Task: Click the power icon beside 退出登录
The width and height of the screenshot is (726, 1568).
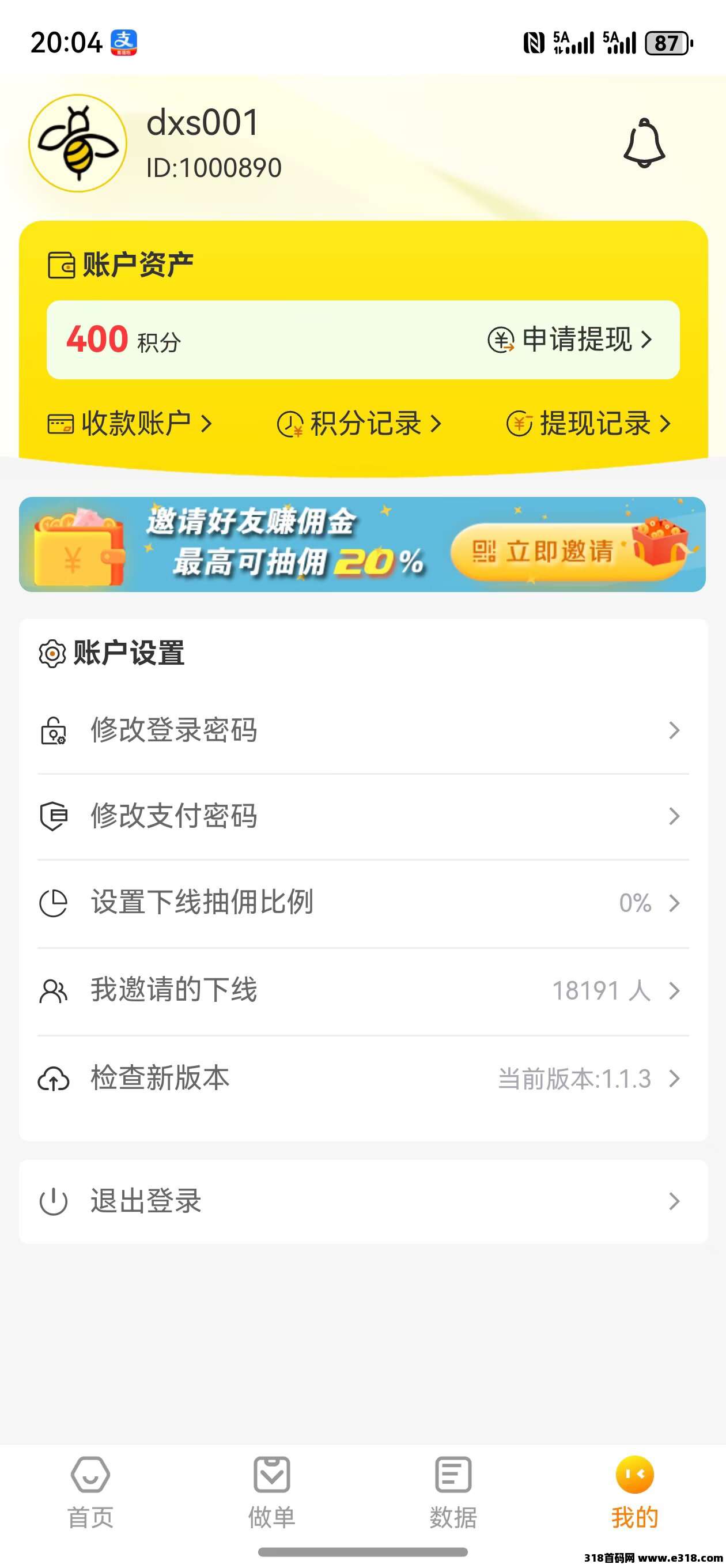Action: 54,1200
